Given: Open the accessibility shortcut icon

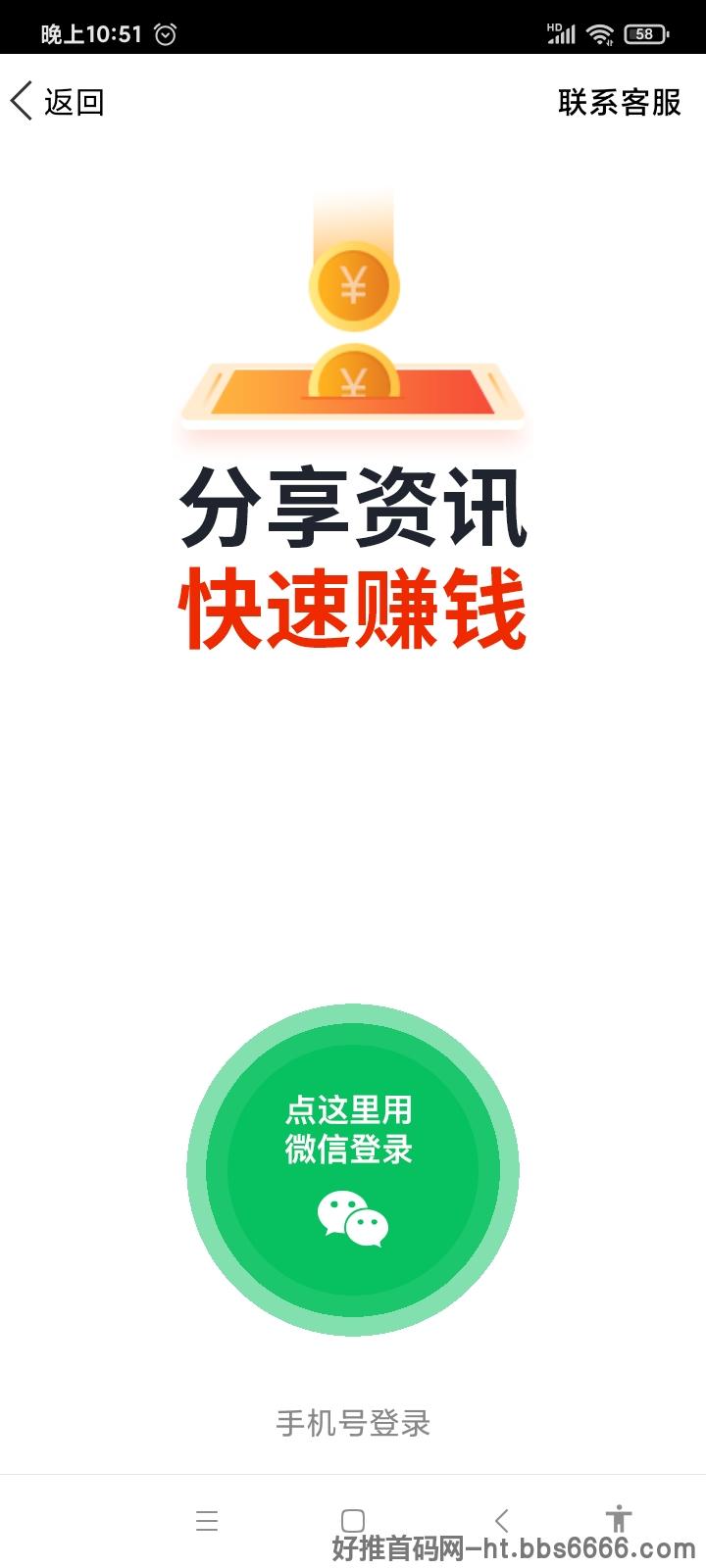Looking at the screenshot, I should click(x=619, y=1518).
